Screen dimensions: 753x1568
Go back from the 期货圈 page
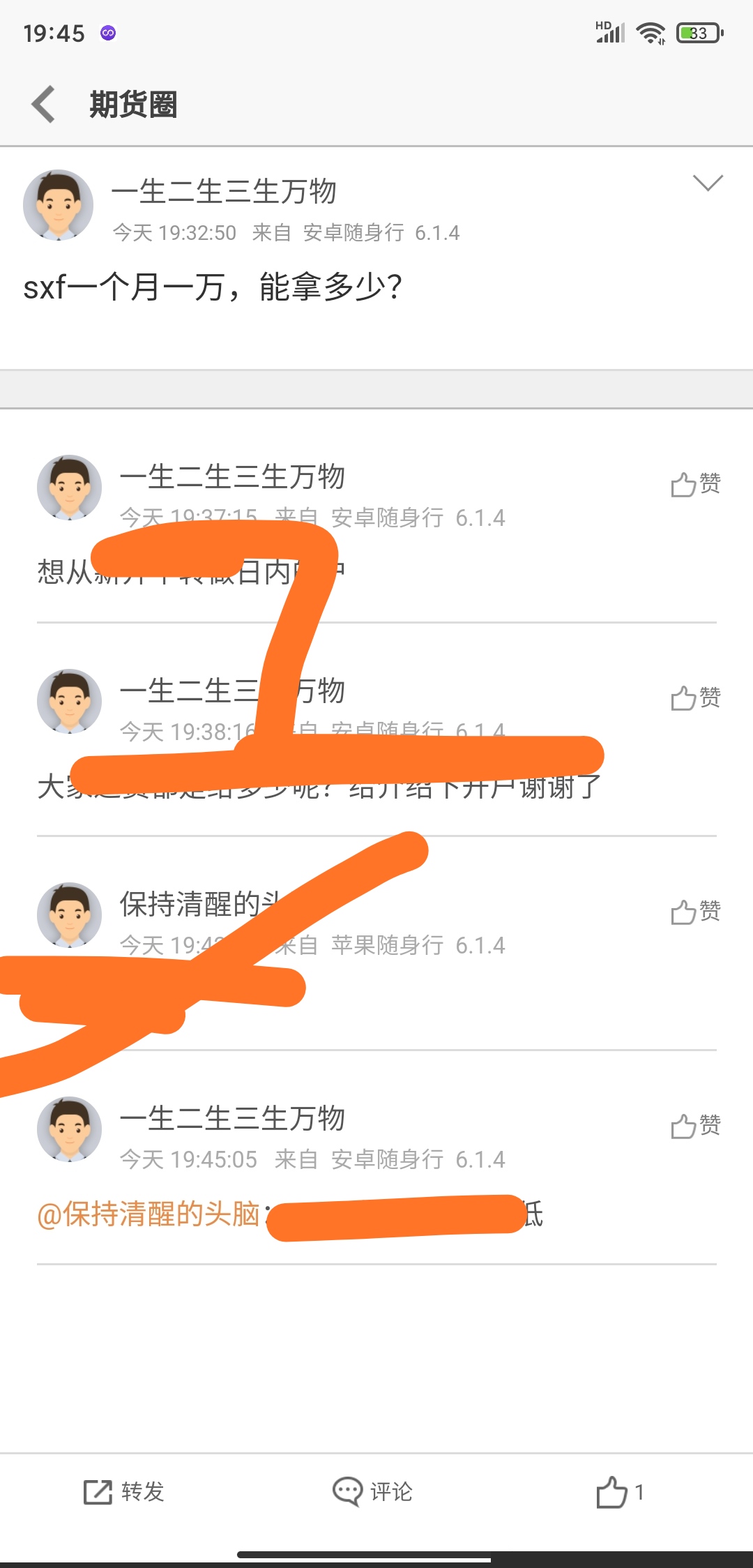point(43,105)
